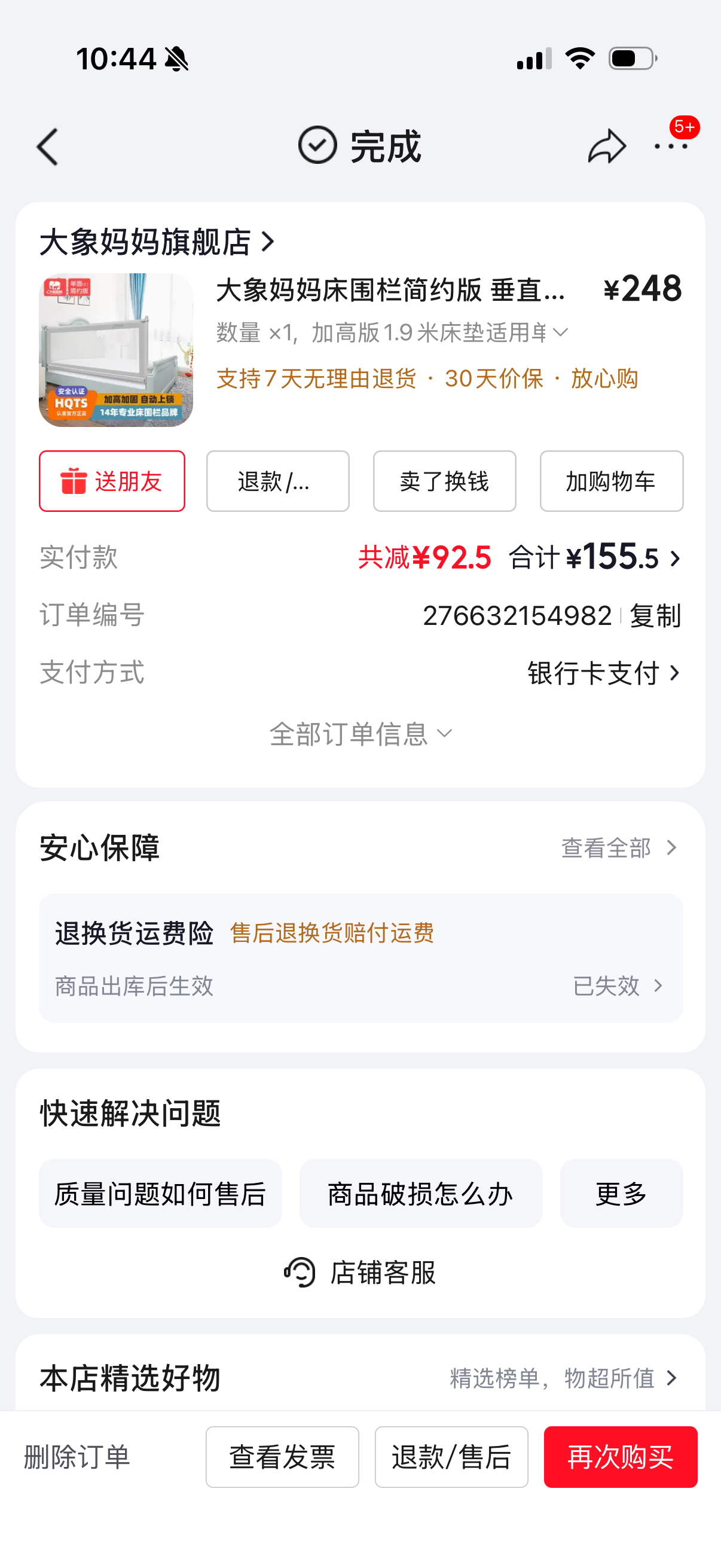The width and height of the screenshot is (721, 1568).
Task: Tap the 送朋友 gift button
Action: point(112,481)
